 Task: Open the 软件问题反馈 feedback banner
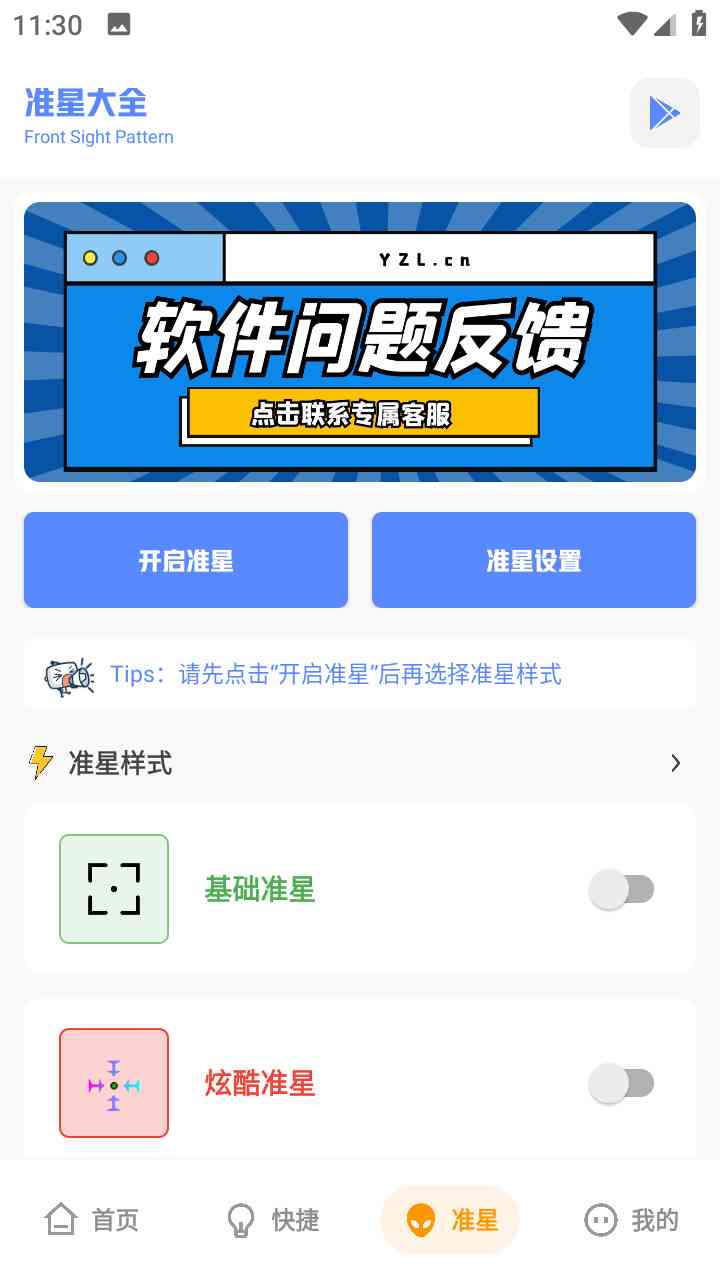(x=360, y=342)
